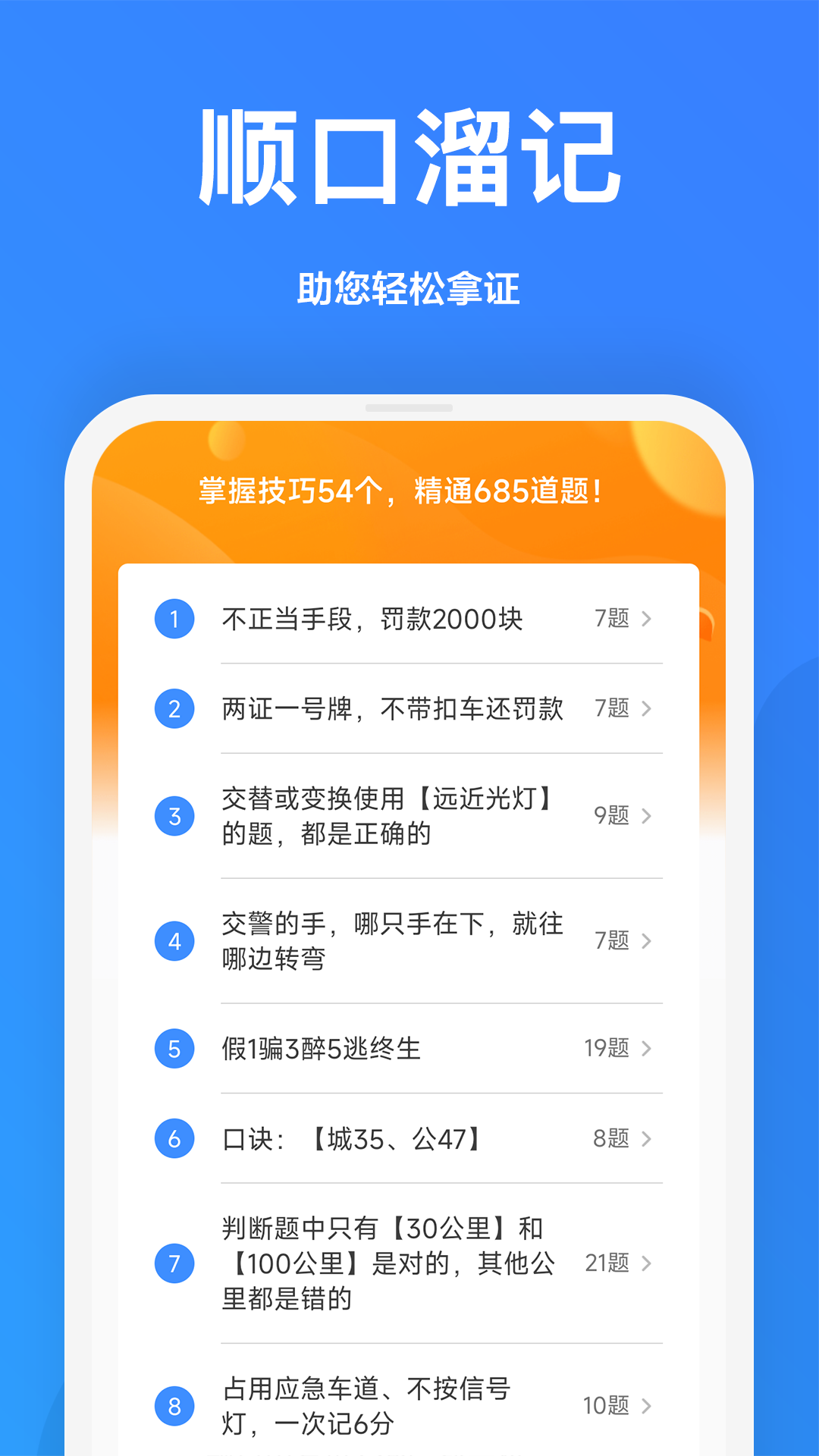Click the blue number 5 circle
This screenshot has width=819, height=1456.
pos(174,1049)
